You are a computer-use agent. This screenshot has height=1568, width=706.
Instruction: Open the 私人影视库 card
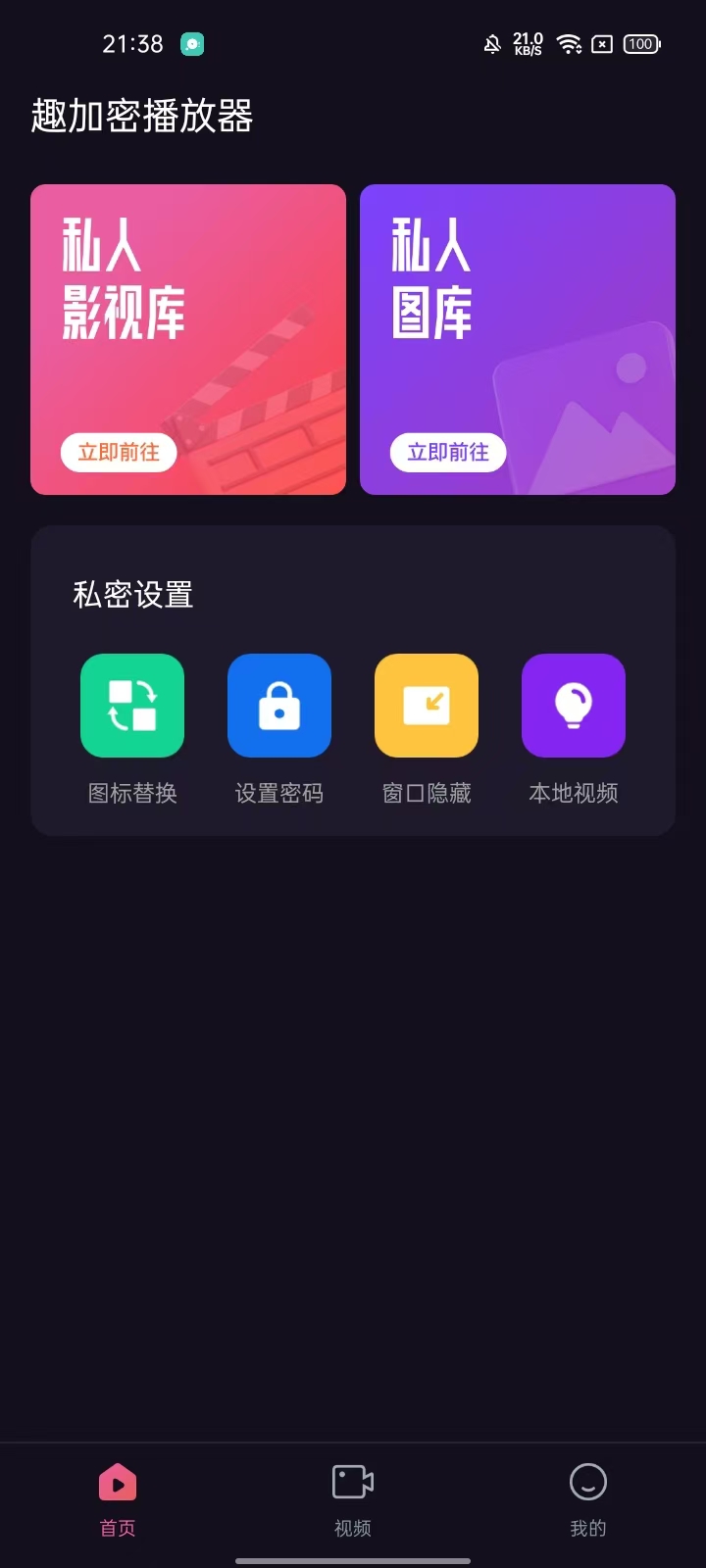pyautogui.click(x=188, y=339)
